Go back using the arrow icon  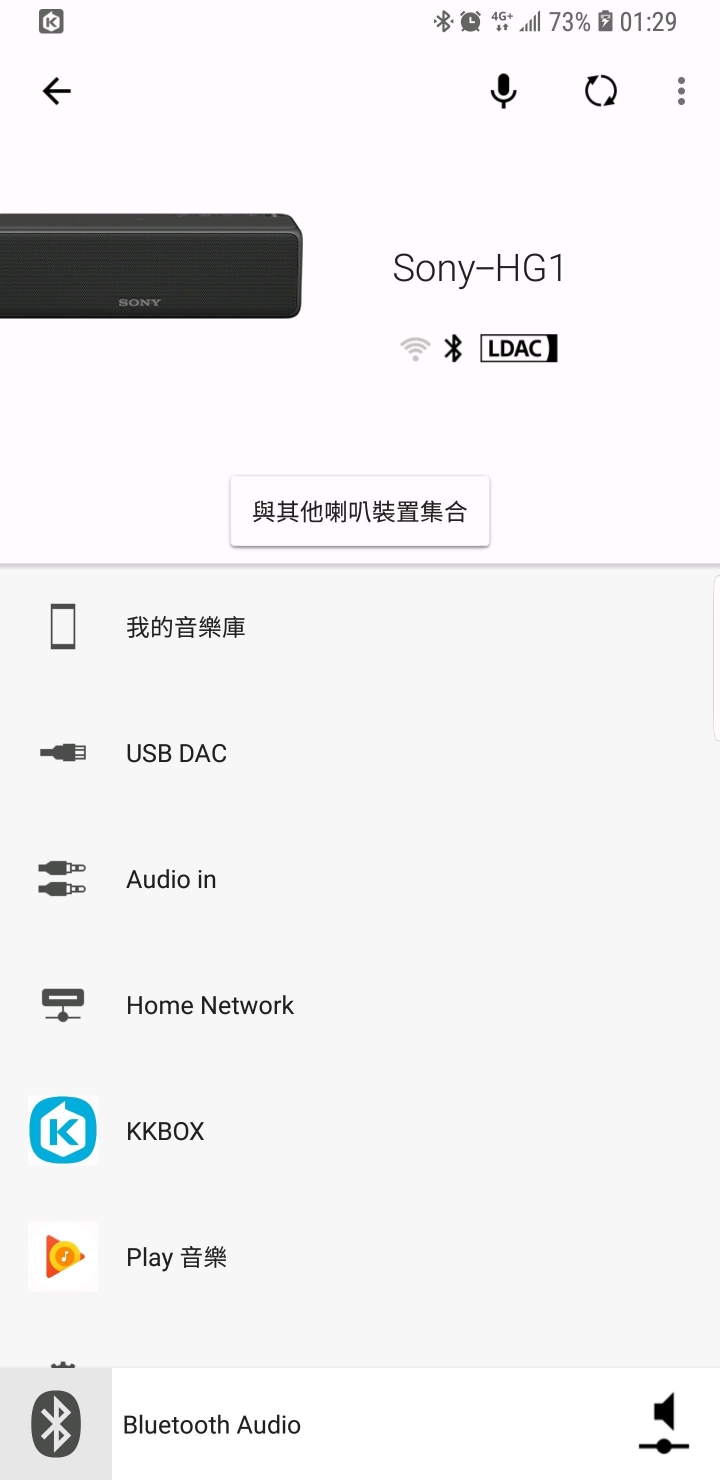pyautogui.click(x=57, y=92)
